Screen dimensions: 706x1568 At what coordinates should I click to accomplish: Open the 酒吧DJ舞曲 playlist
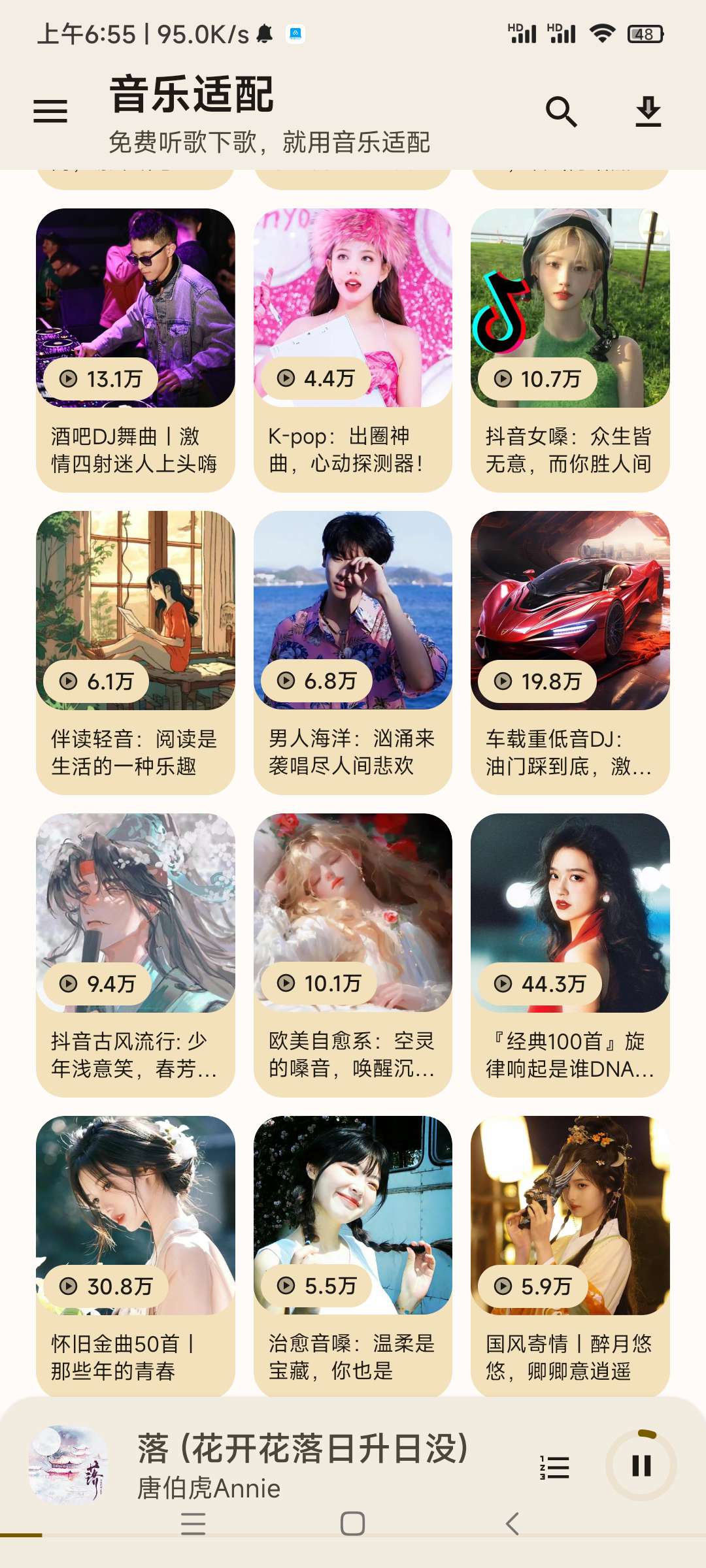[135, 350]
